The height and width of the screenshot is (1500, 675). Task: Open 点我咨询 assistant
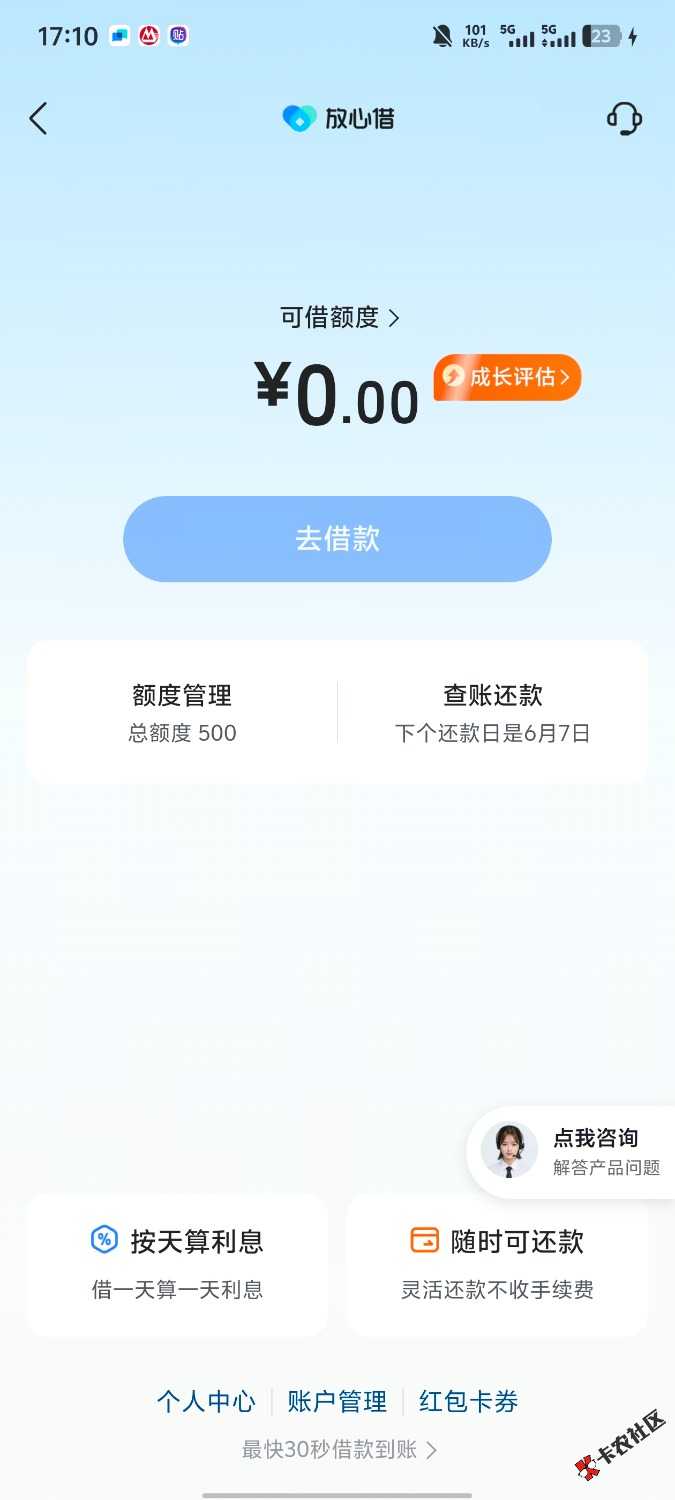click(x=571, y=1151)
